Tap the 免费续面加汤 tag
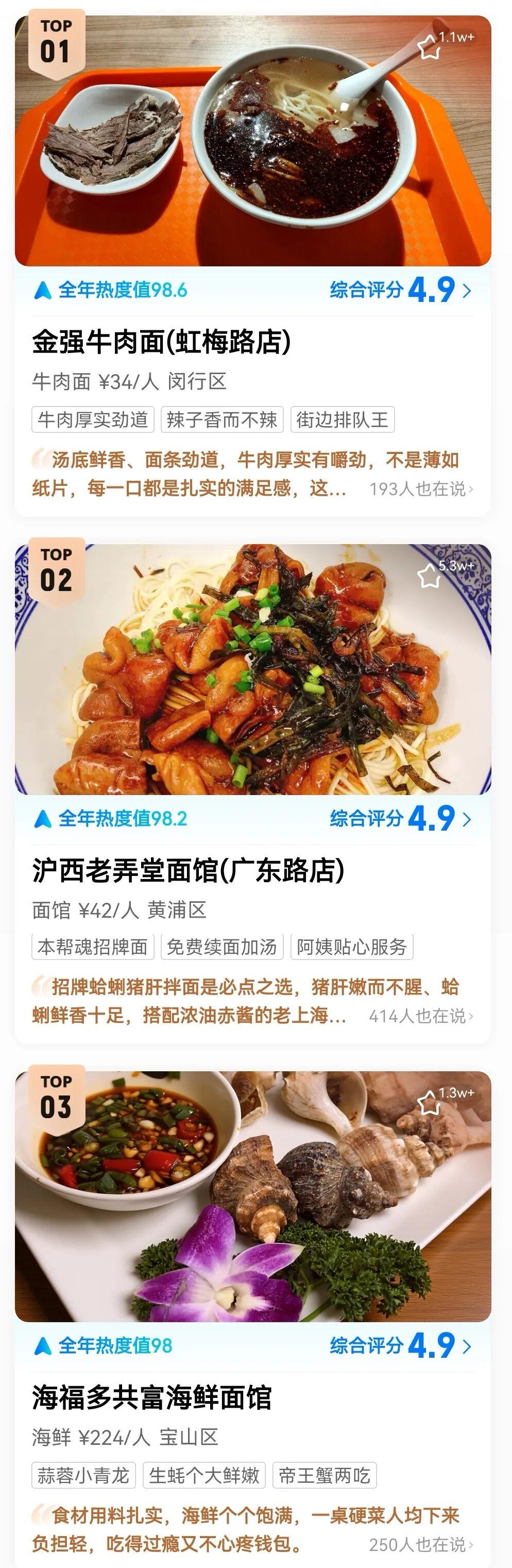 [x=221, y=947]
